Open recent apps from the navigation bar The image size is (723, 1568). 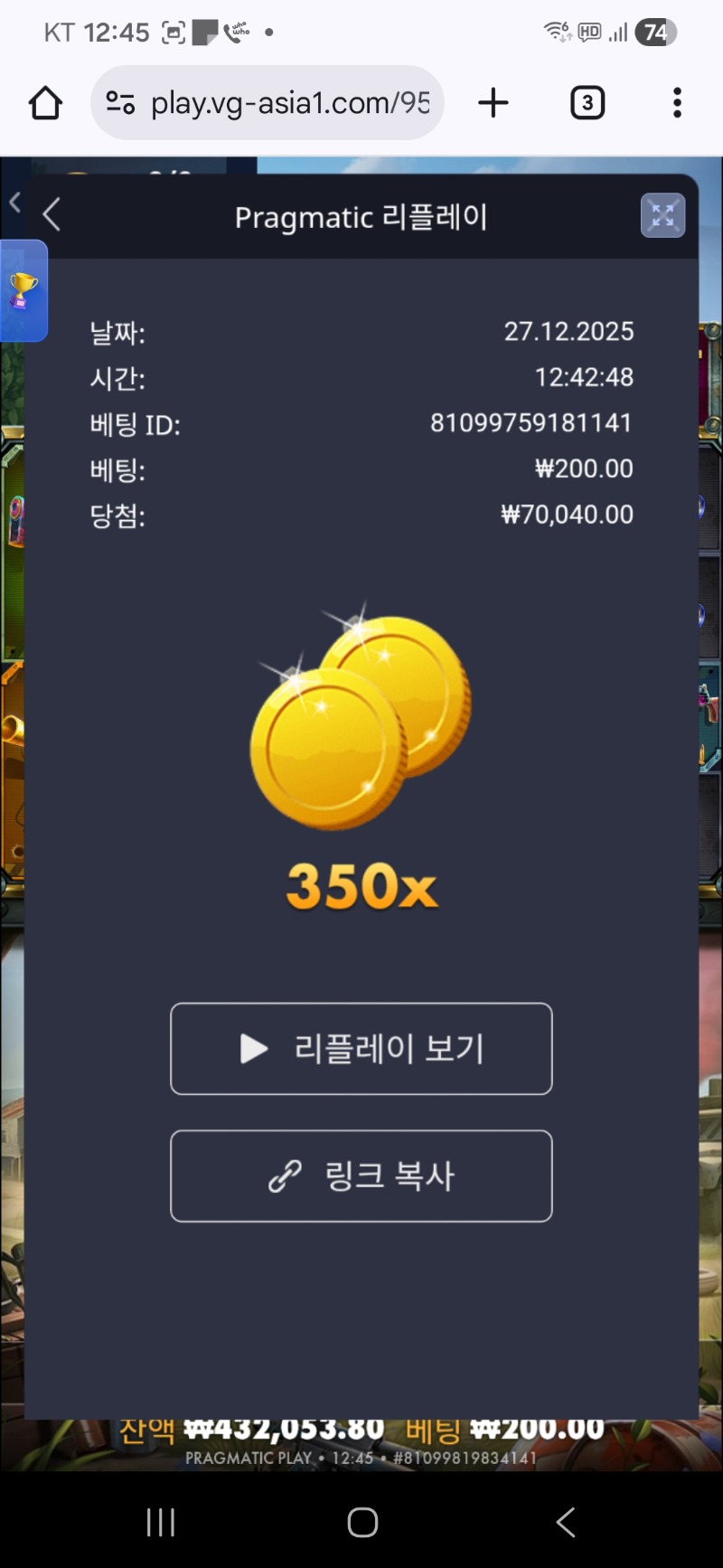(160, 1522)
